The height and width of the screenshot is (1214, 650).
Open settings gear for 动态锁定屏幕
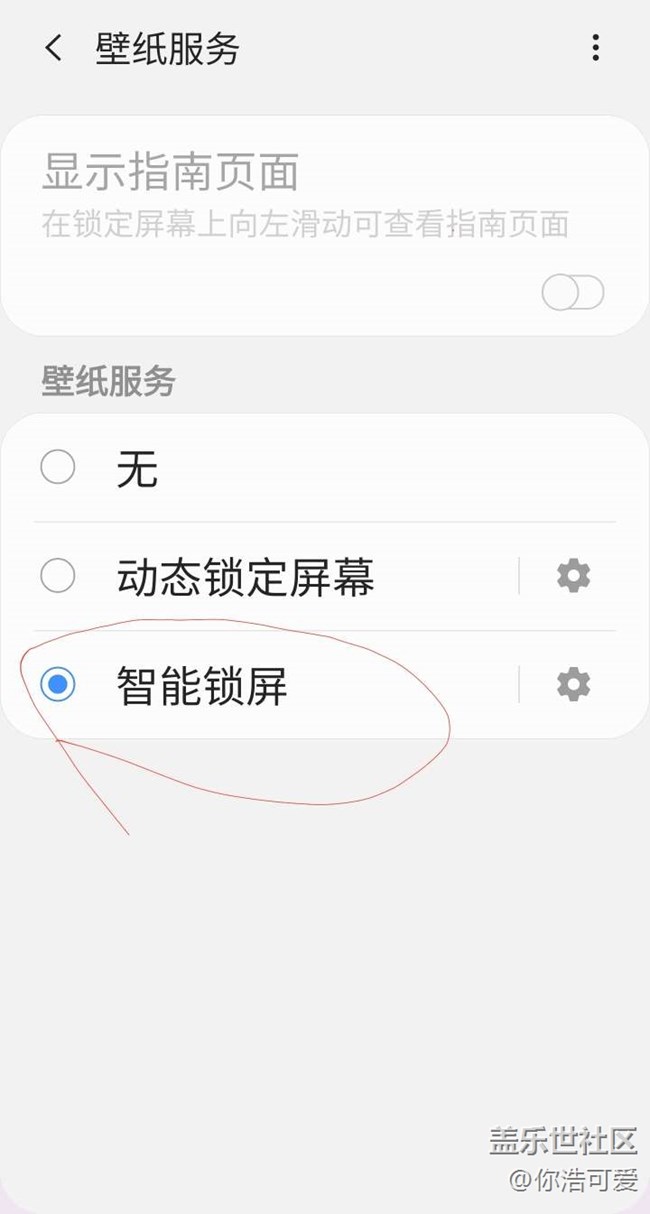(573, 576)
